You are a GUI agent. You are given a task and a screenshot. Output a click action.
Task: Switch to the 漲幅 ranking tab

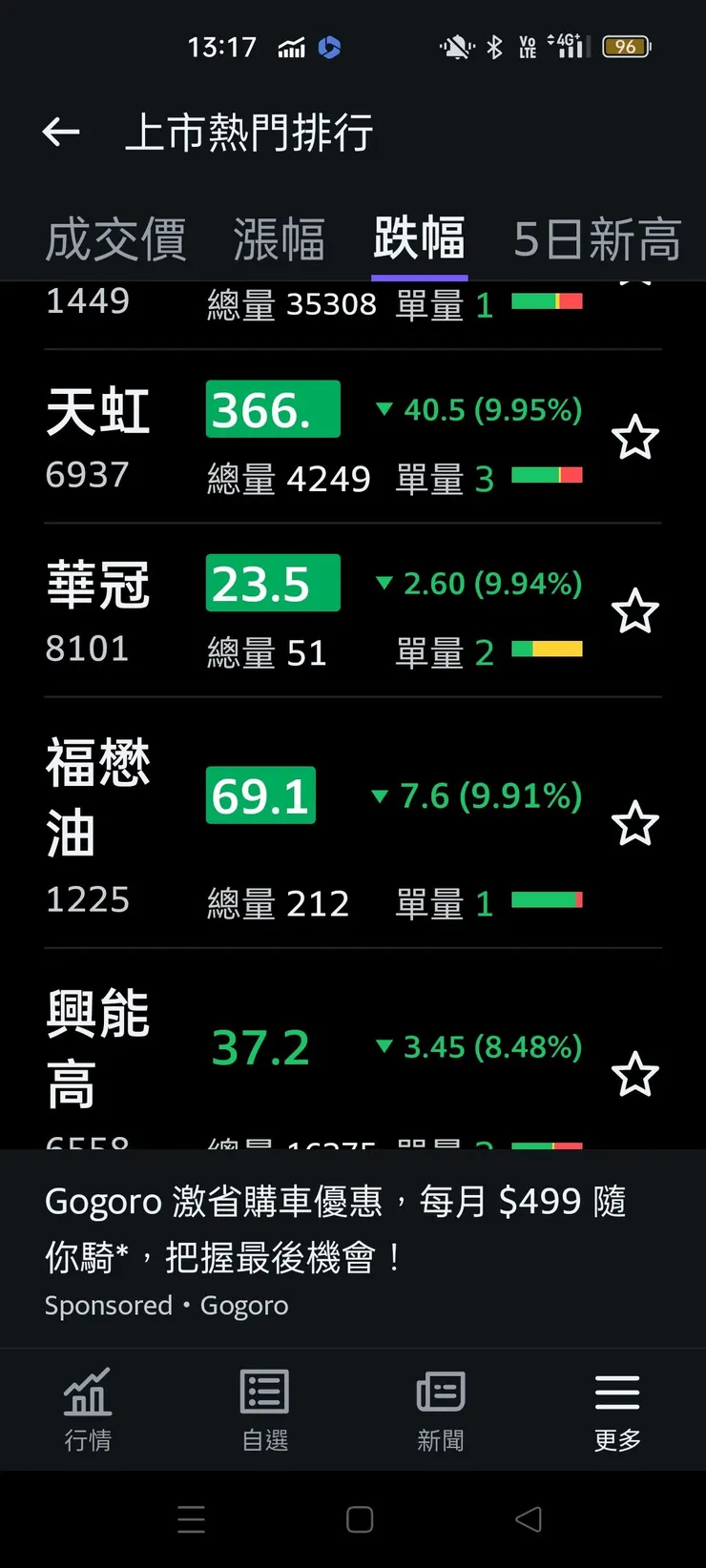(280, 239)
